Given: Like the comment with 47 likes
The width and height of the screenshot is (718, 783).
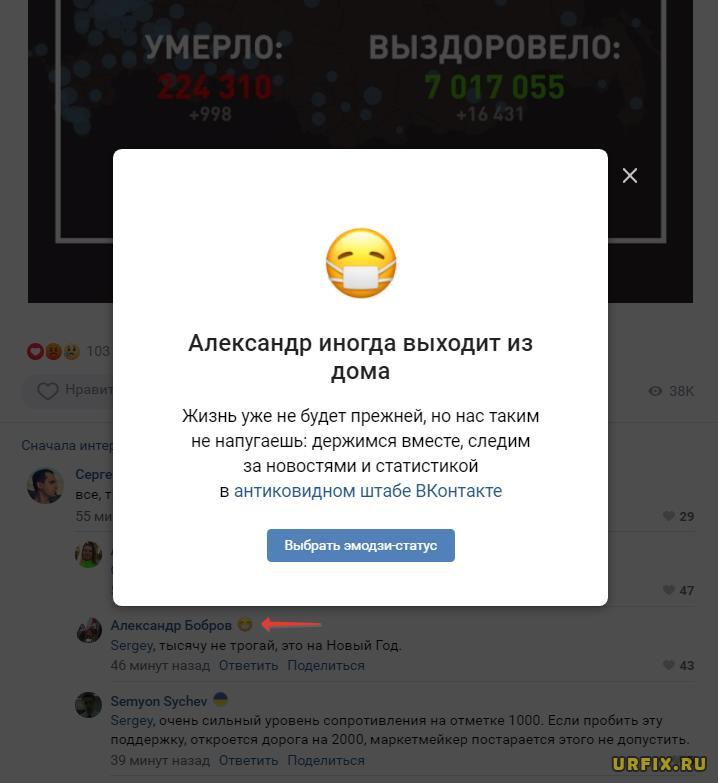Looking at the screenshot, I should click(669, 590).
